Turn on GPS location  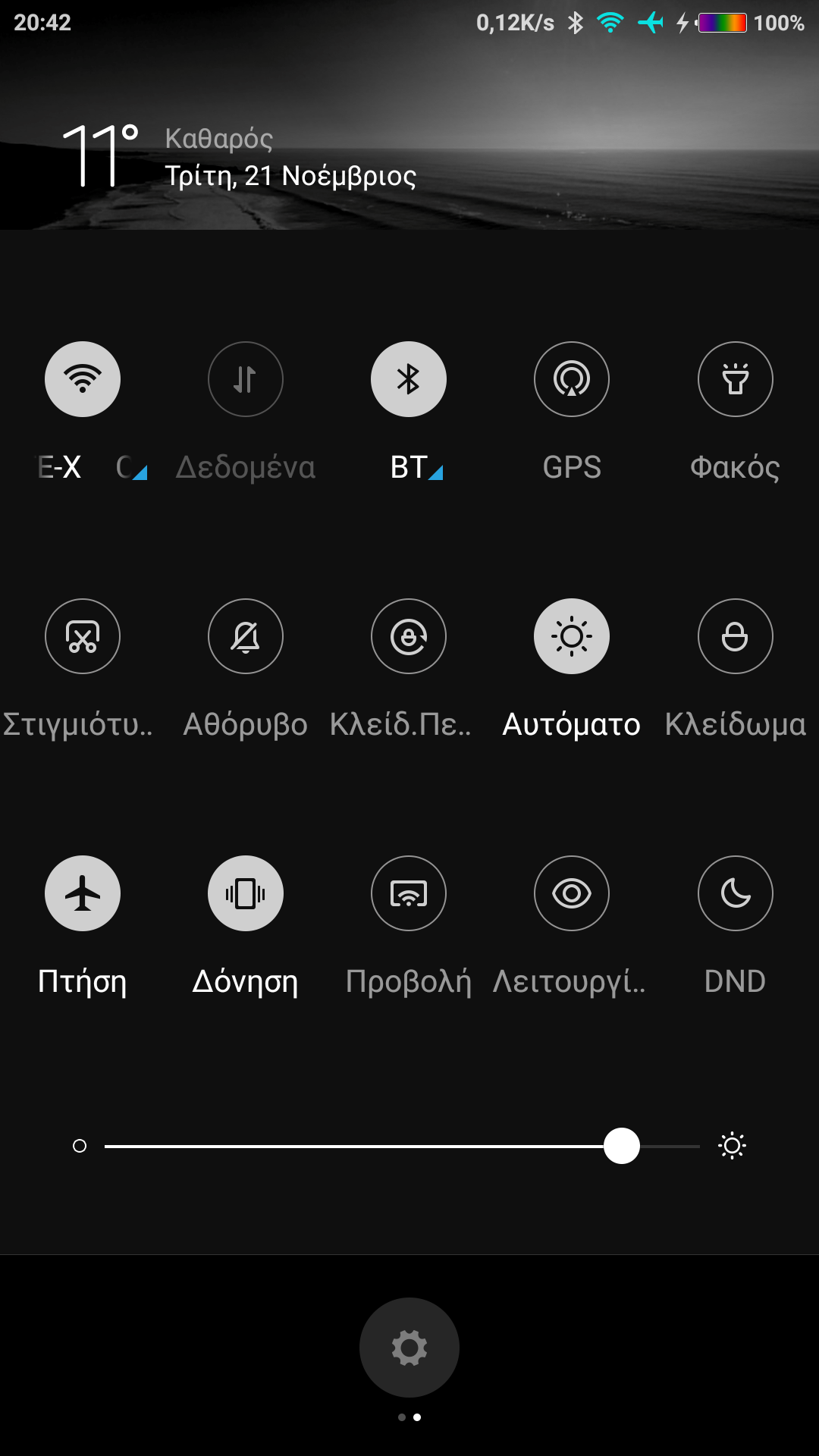click(572, 379)
